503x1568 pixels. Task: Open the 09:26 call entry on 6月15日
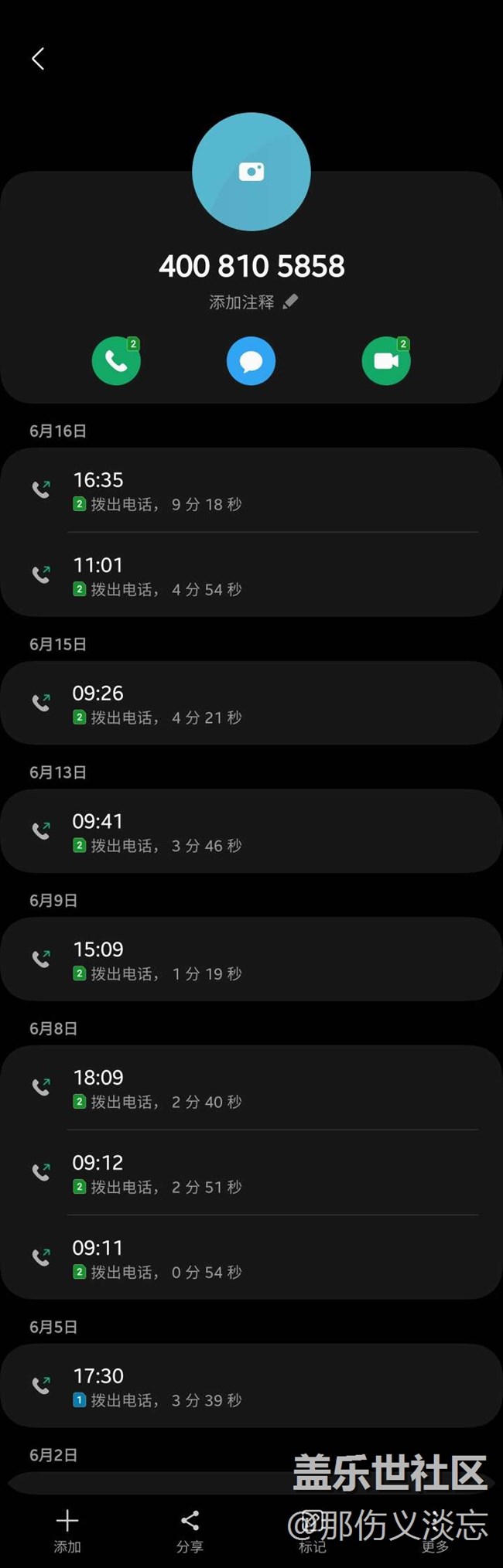(251, 704)
